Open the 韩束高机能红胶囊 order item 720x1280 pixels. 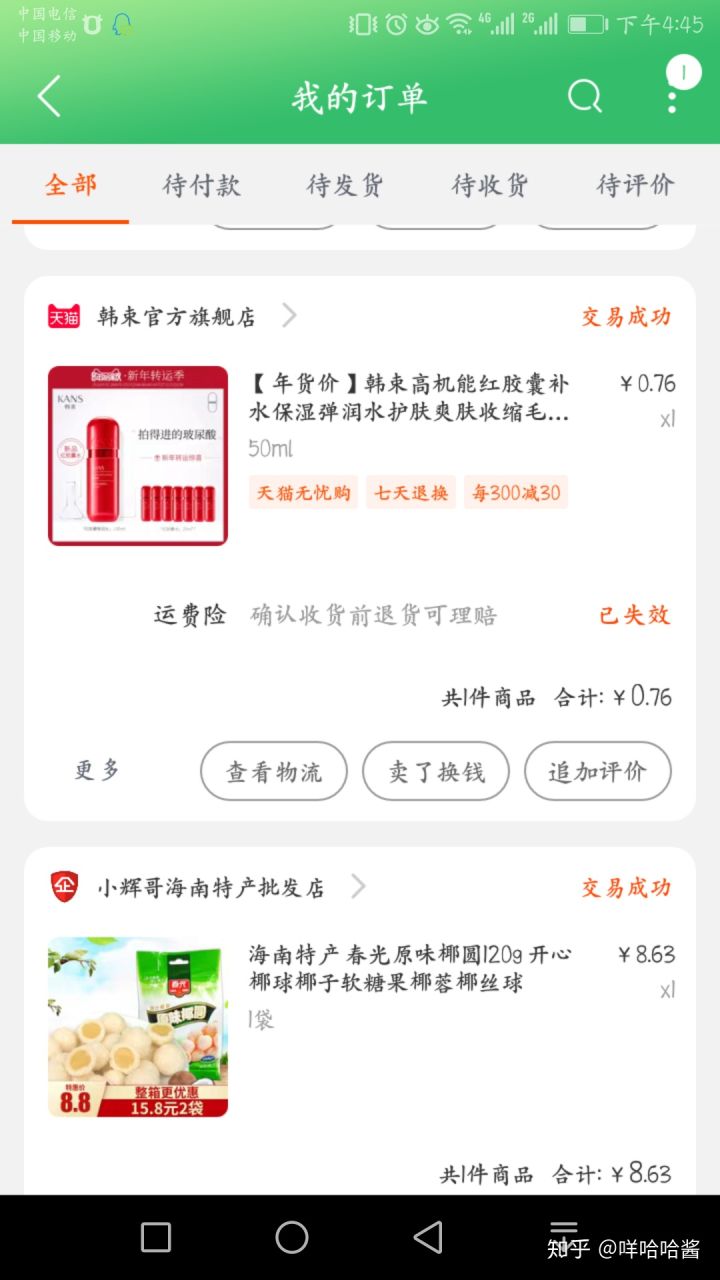[x=408, y=398]
